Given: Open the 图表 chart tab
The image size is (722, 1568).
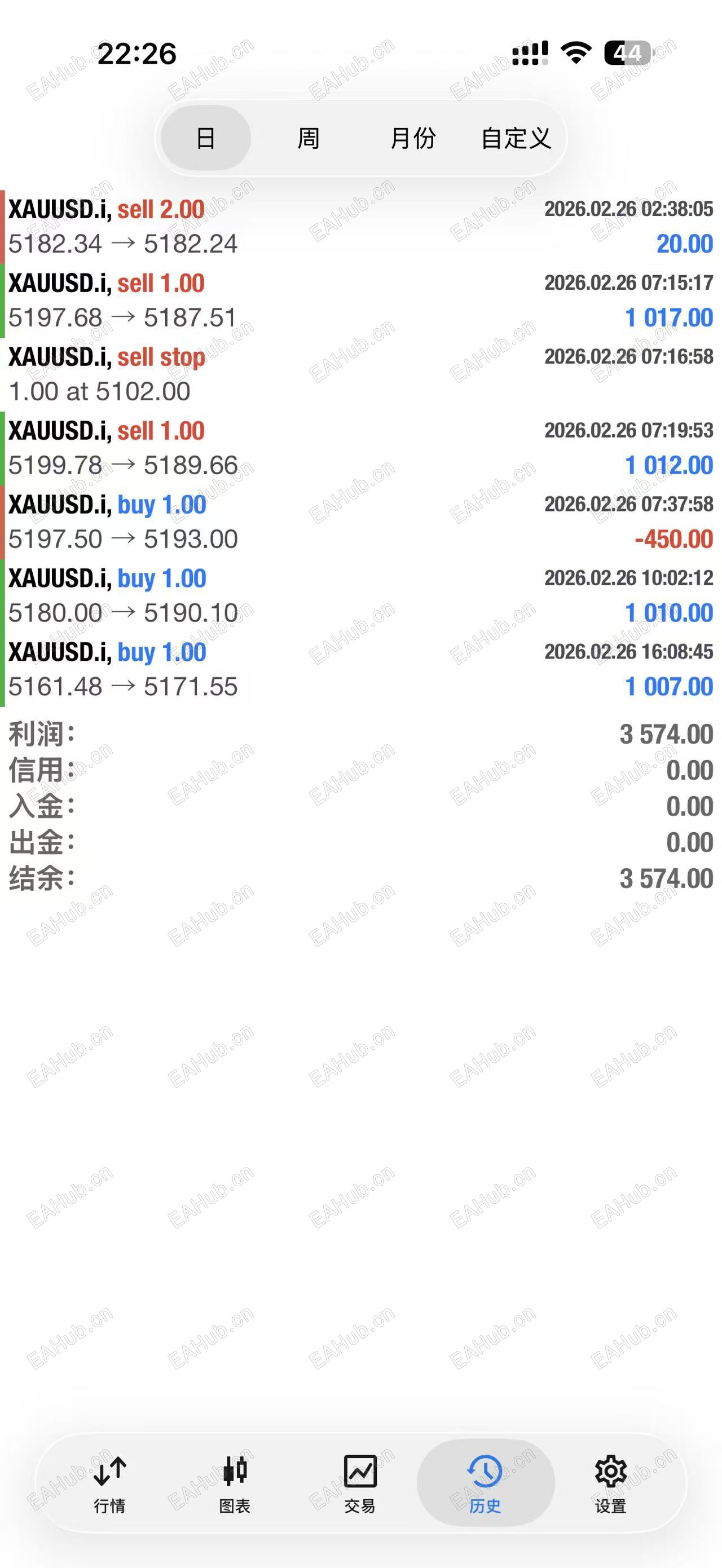Looking at the screenshot, I should pos(235,1484).
